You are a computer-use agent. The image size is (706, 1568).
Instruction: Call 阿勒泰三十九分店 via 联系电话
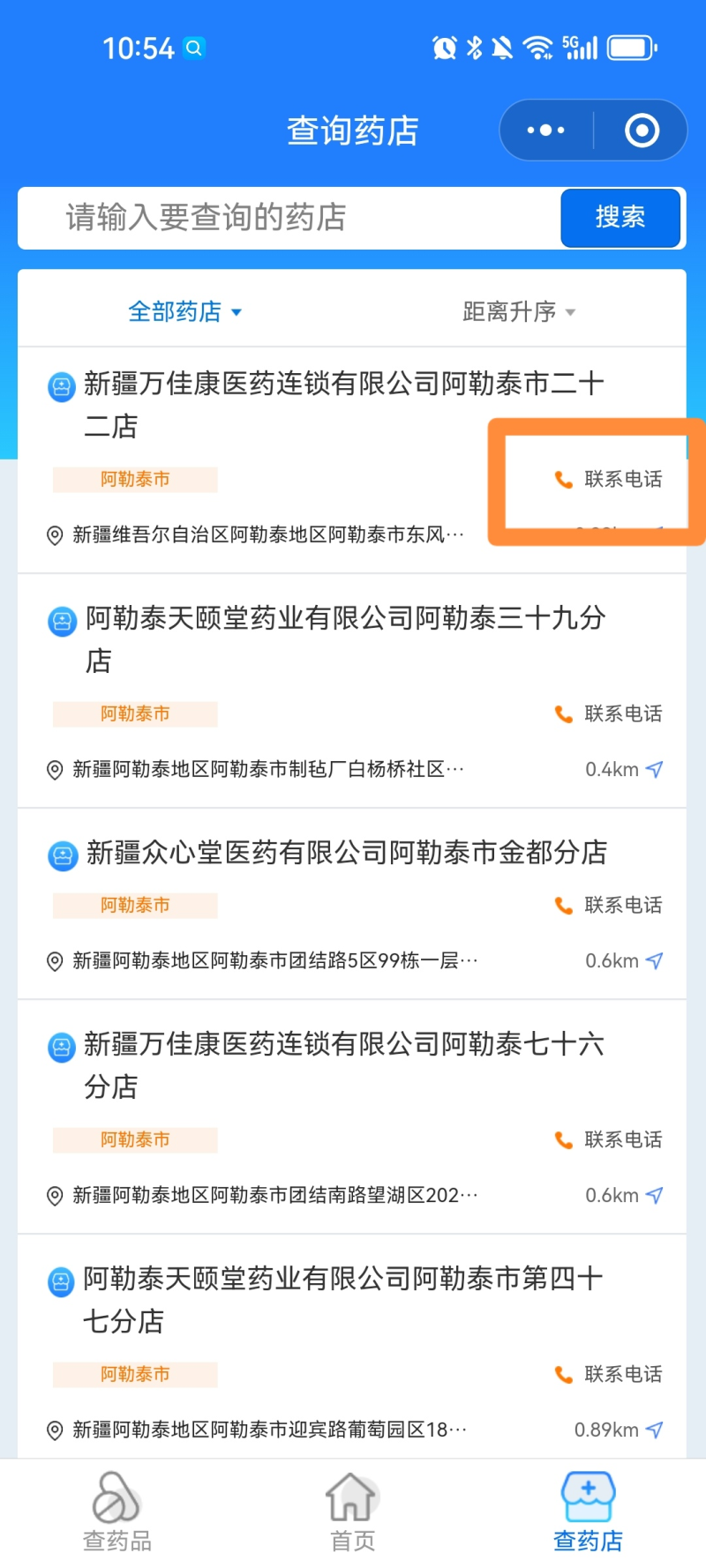pyautogui.click(x=608, y=713)
